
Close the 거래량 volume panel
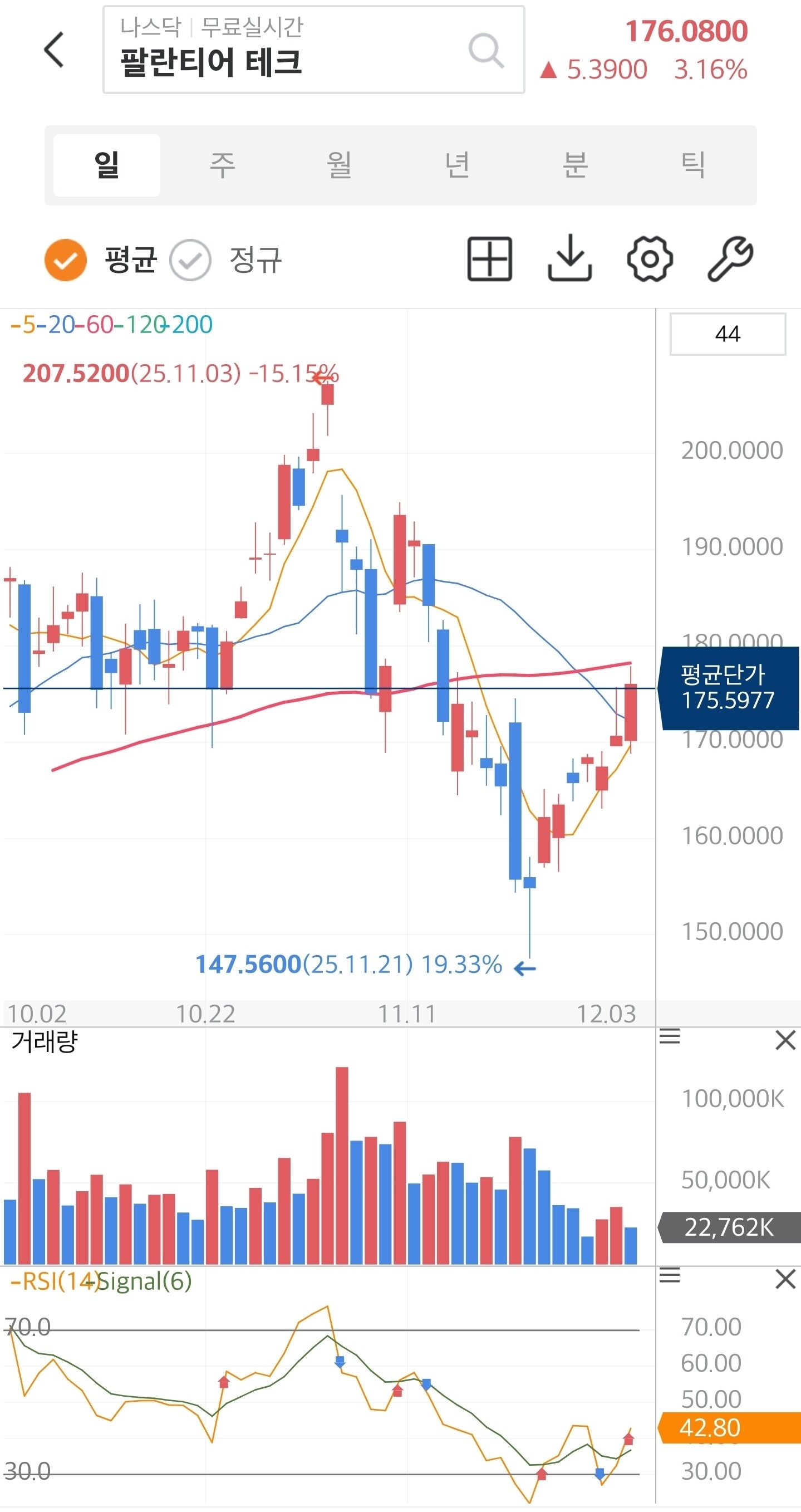point(785,1040)
